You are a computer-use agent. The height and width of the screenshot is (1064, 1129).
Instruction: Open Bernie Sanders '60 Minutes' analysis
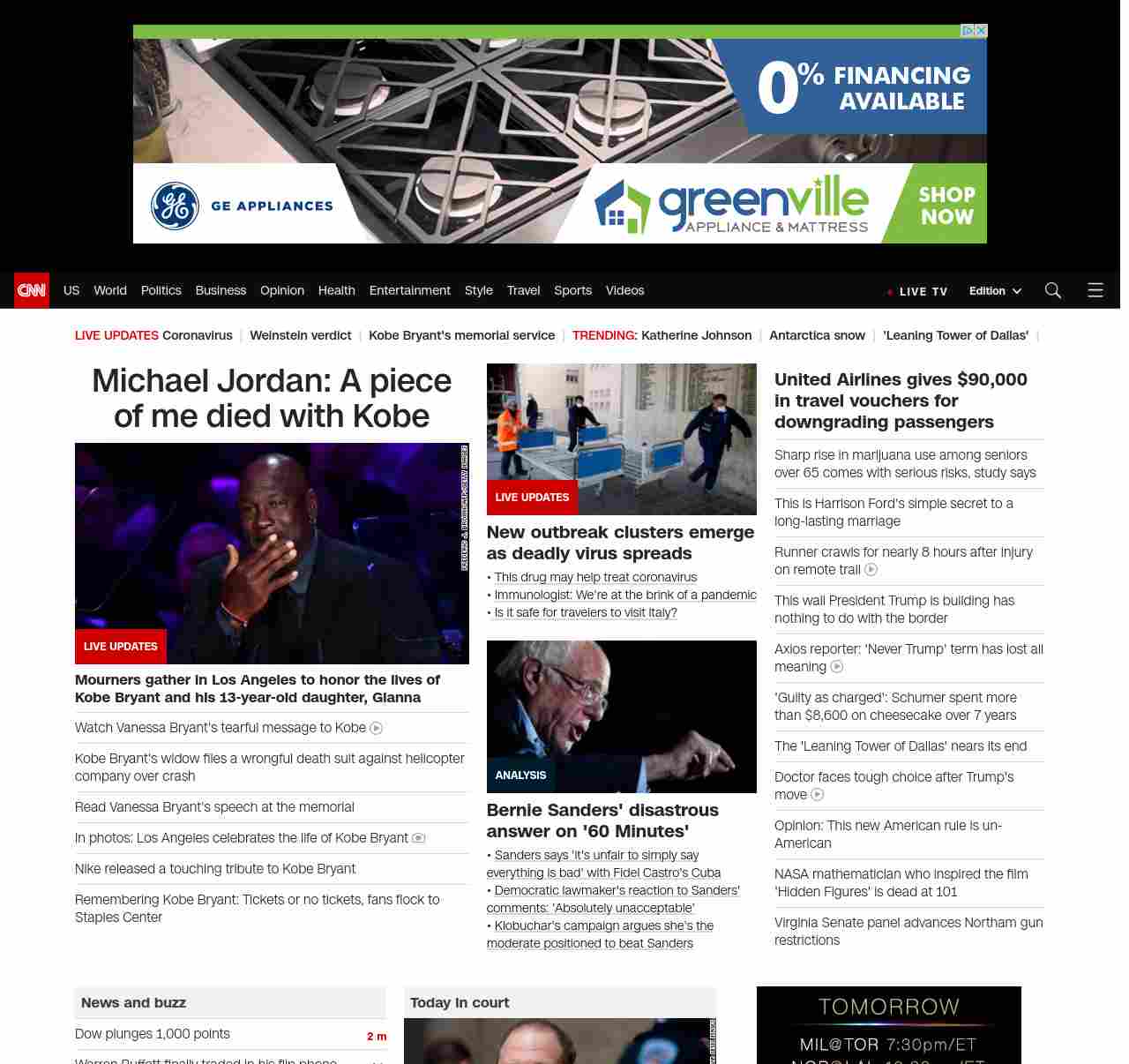coord(602,820)
